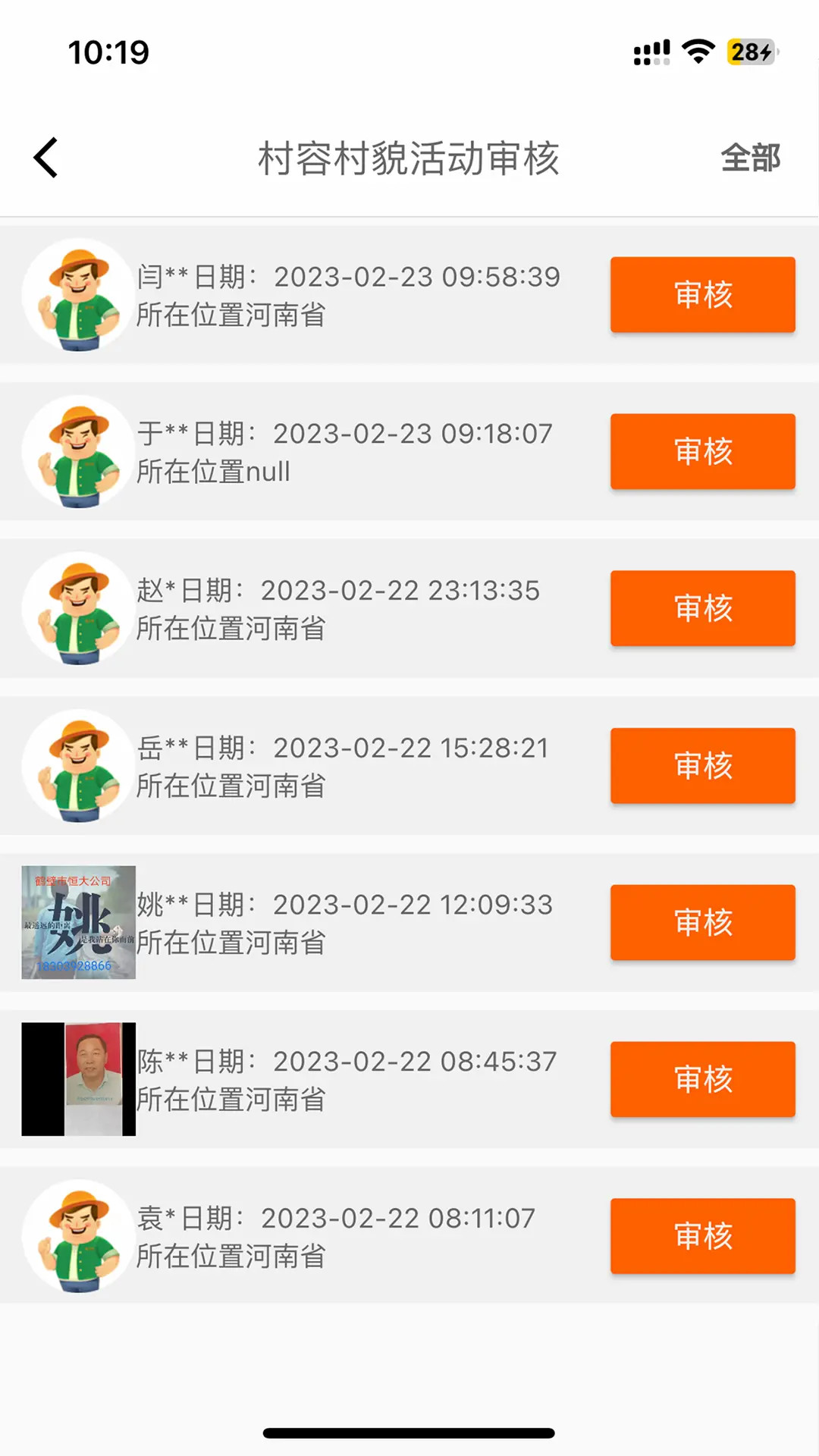The image size is (819, 1456).
Task: Select the 村容村貌活动审核 title
Action: click(x=409, y=158)
